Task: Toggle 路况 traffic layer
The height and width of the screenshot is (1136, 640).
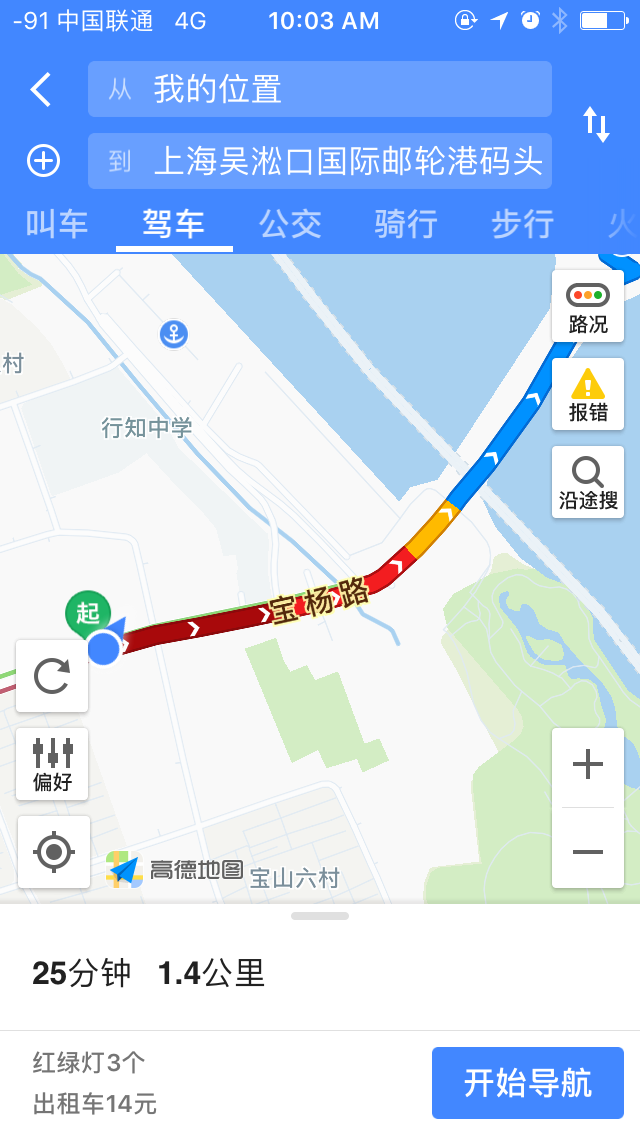Action: pos(588,306)
